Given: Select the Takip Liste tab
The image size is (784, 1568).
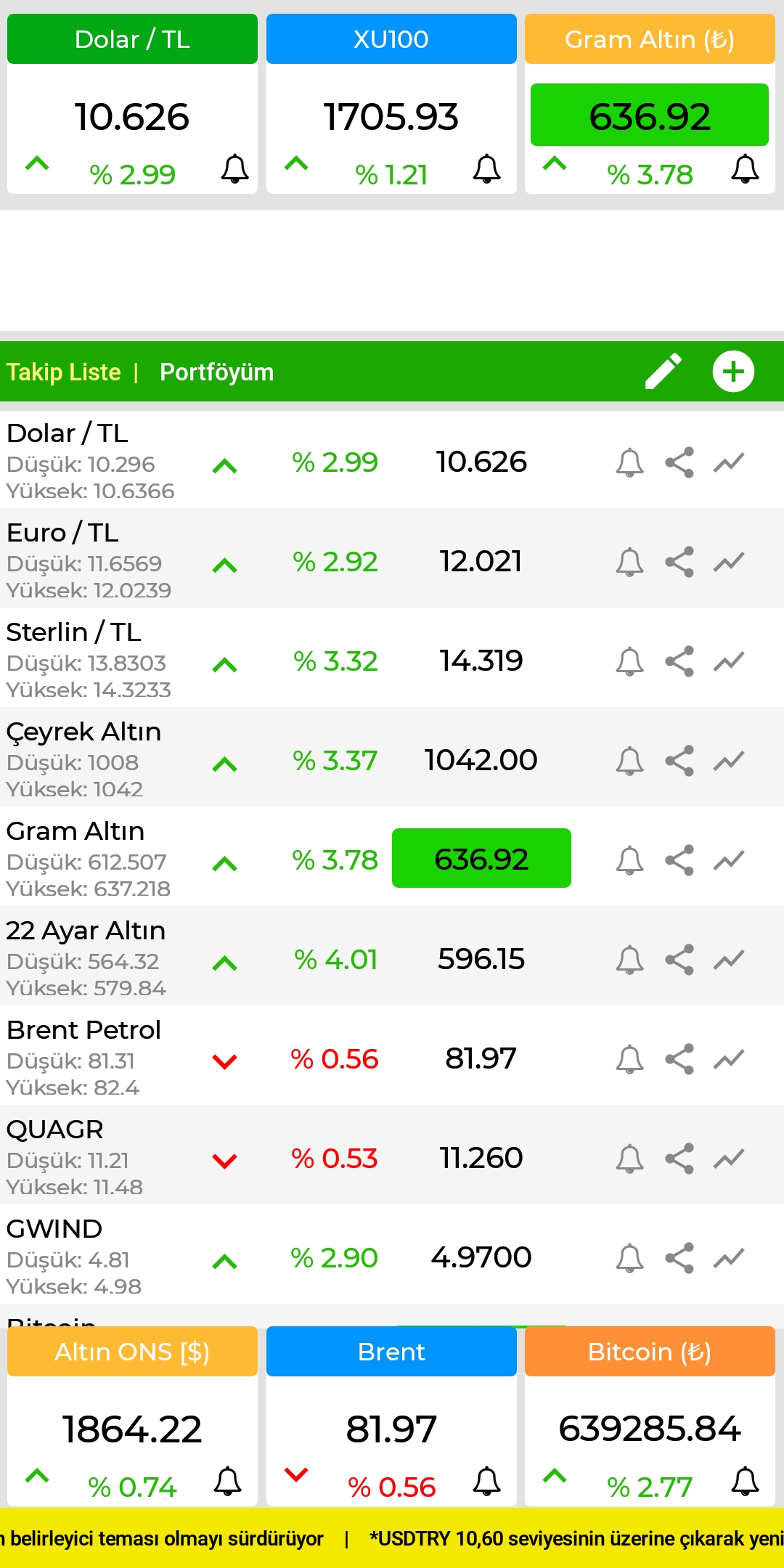Looking at the screenshot, I should pos(63,372).
